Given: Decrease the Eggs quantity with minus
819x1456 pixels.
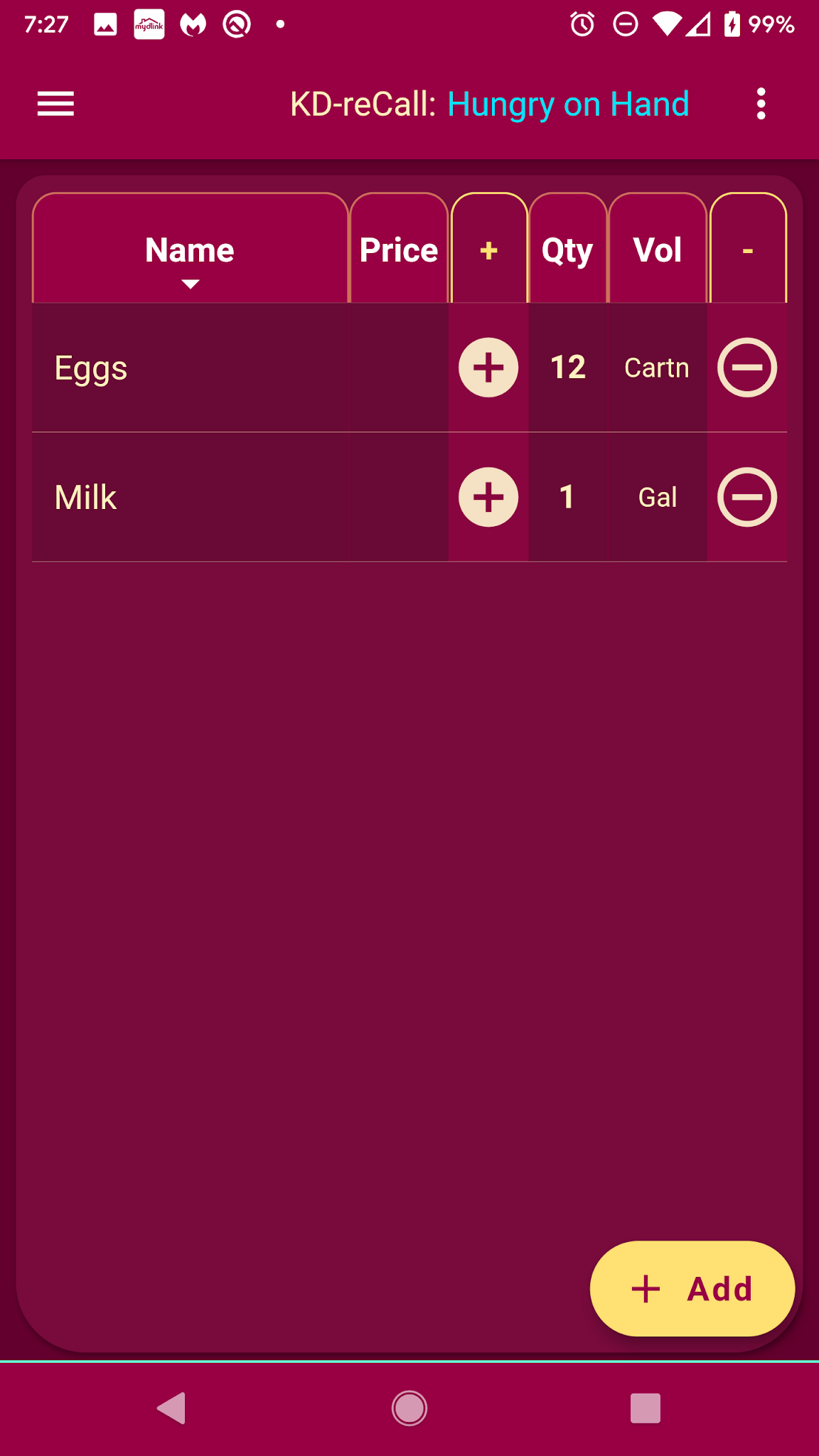Looking at the screenshot, I should [x=746, y=368].
